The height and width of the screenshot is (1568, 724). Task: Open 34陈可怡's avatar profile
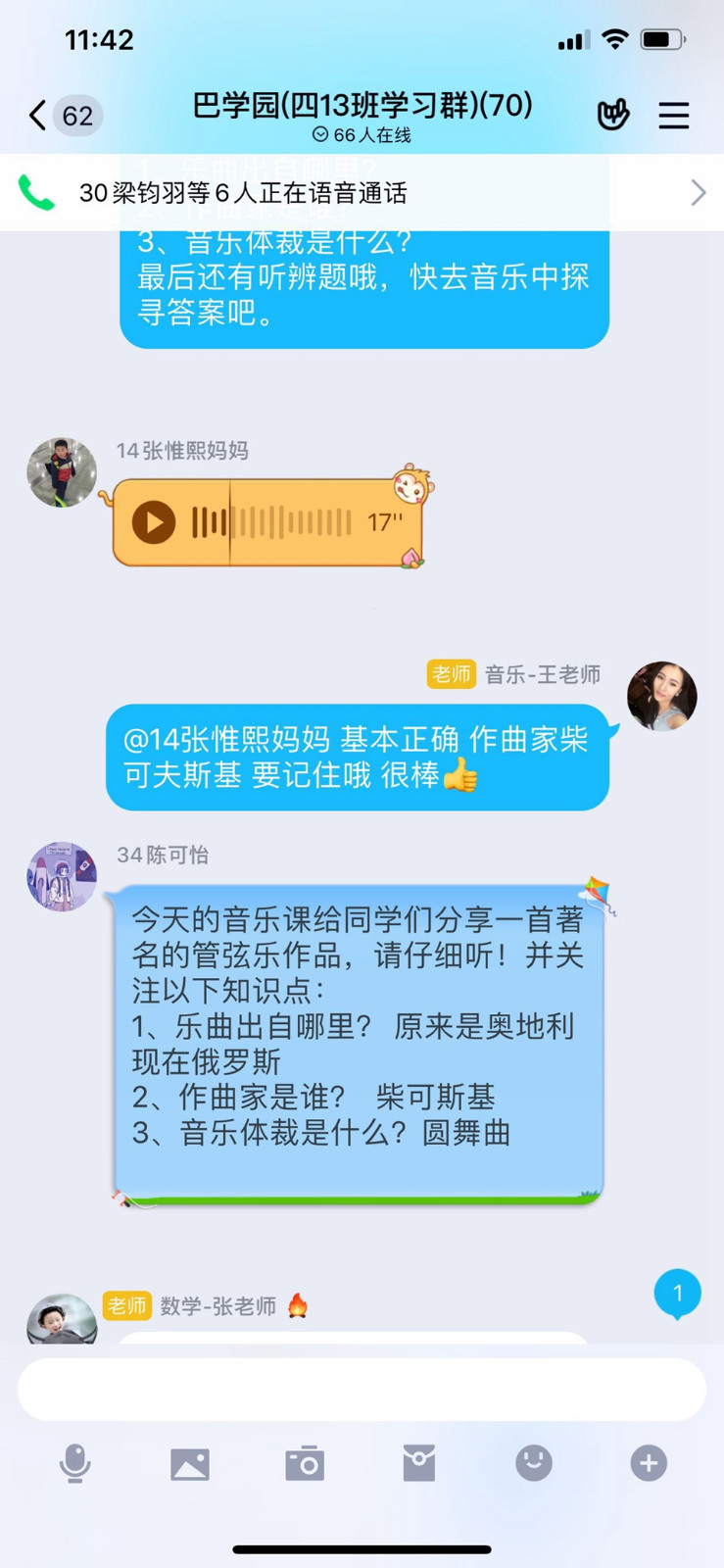[x=62, y=876]
